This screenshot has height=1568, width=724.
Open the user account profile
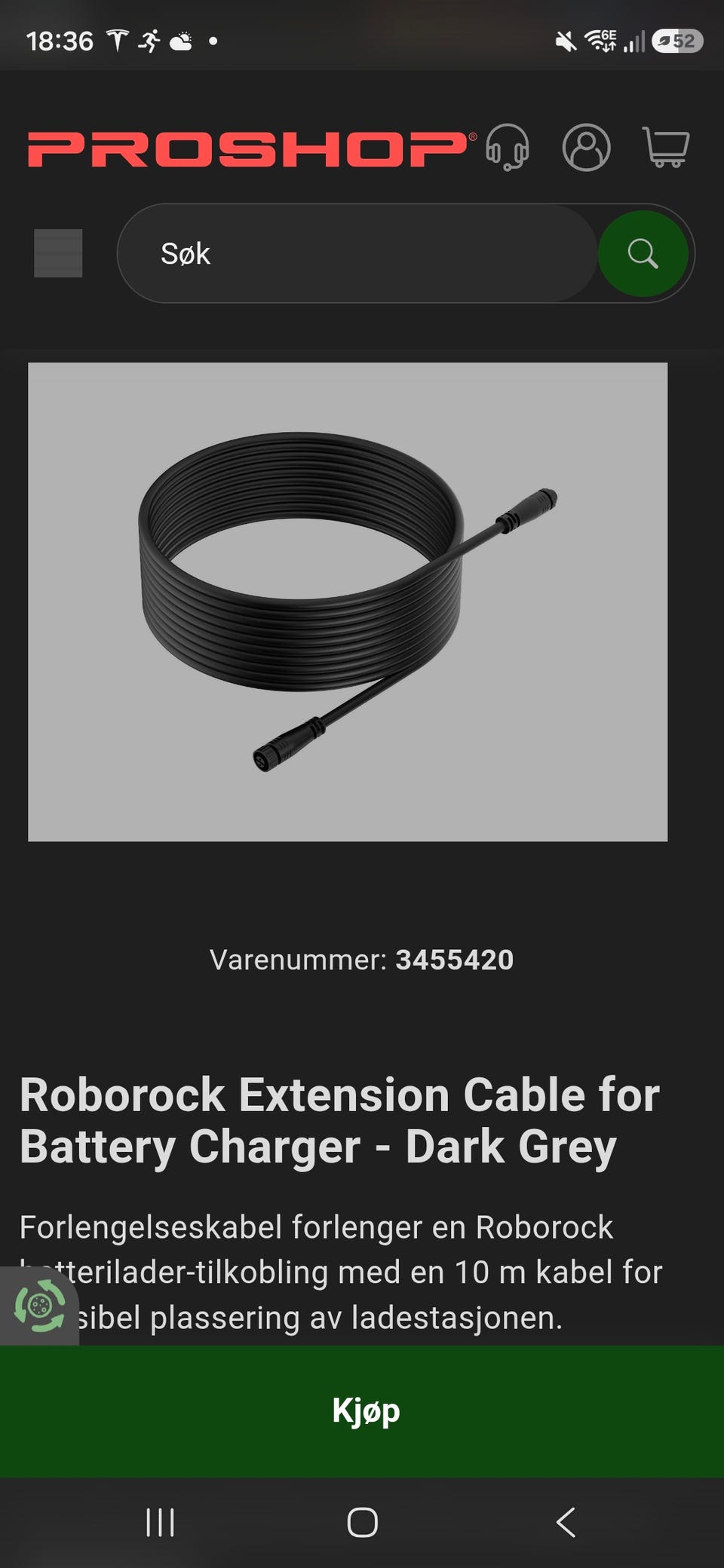pyautogui.click(x=586, y=147)
